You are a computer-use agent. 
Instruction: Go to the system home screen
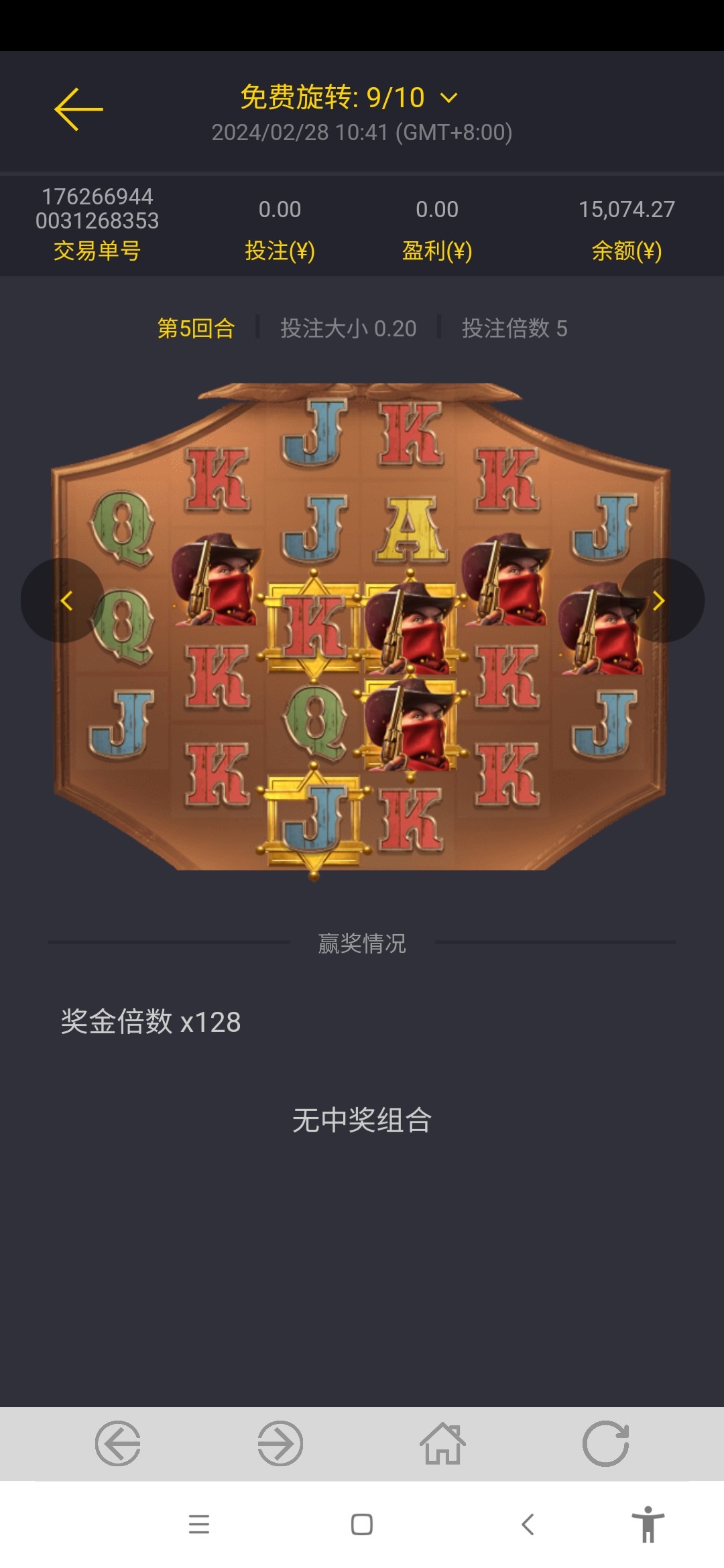tap(362, 1524)
